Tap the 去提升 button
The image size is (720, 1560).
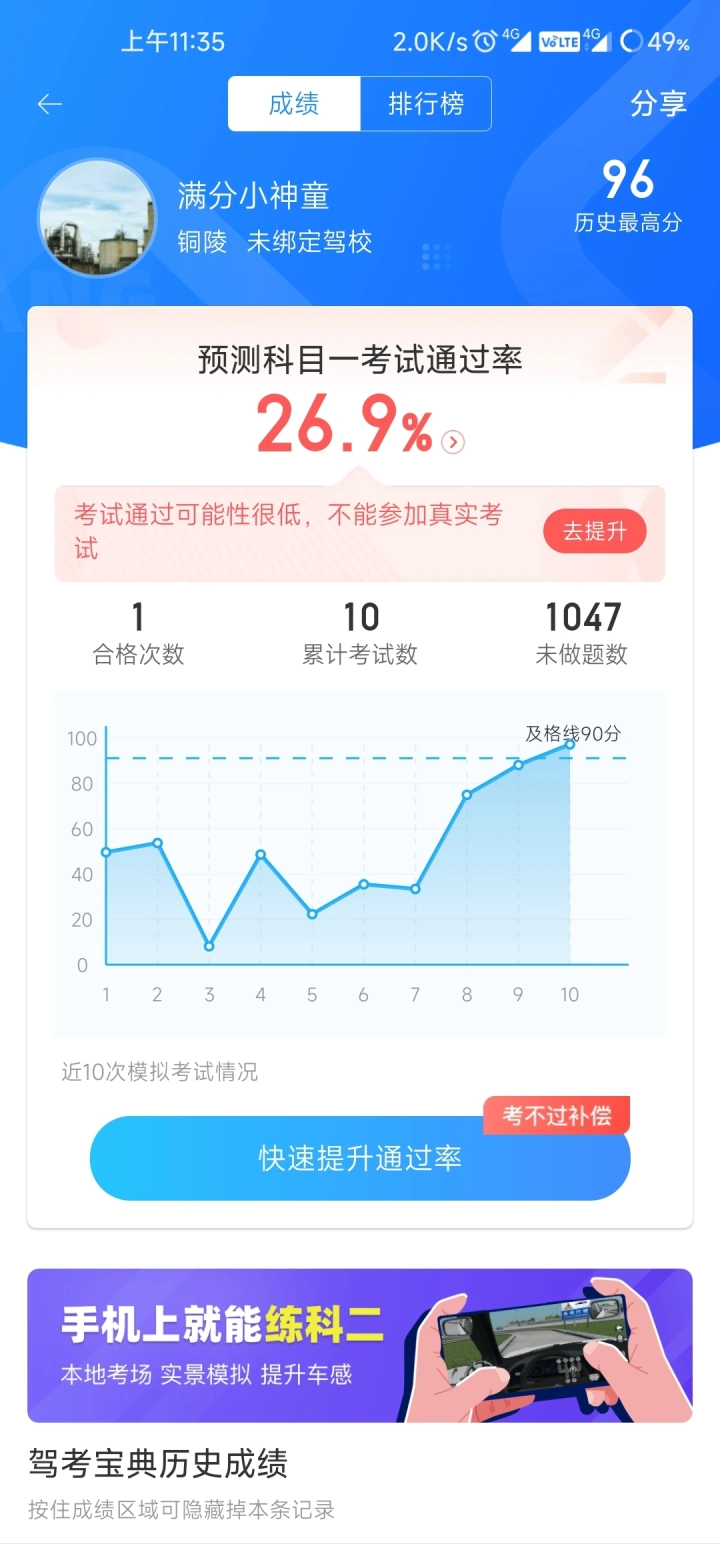(x=594, y=532)
